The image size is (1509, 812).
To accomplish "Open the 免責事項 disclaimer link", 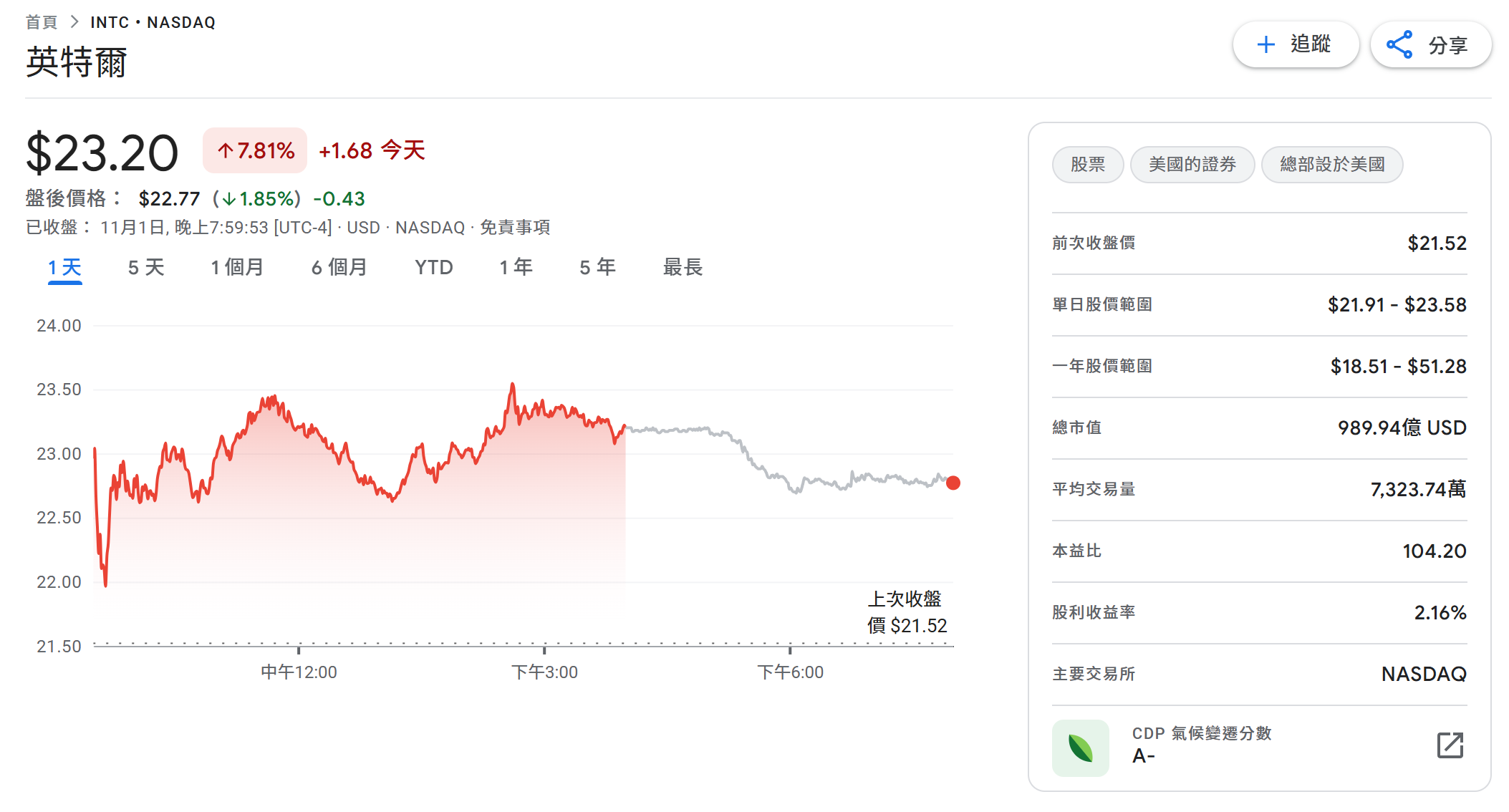I will [514, 228].
